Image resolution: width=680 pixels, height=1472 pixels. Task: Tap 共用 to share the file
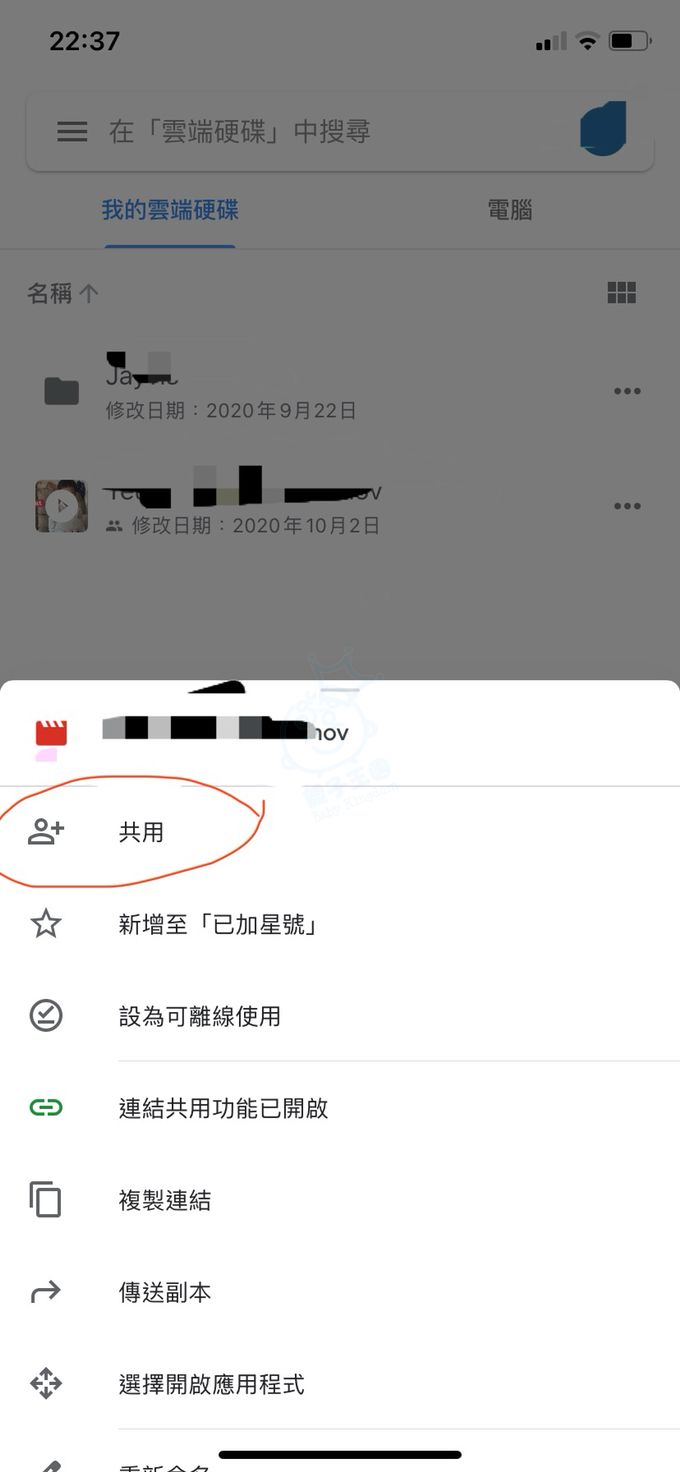(x=141, y=832)
